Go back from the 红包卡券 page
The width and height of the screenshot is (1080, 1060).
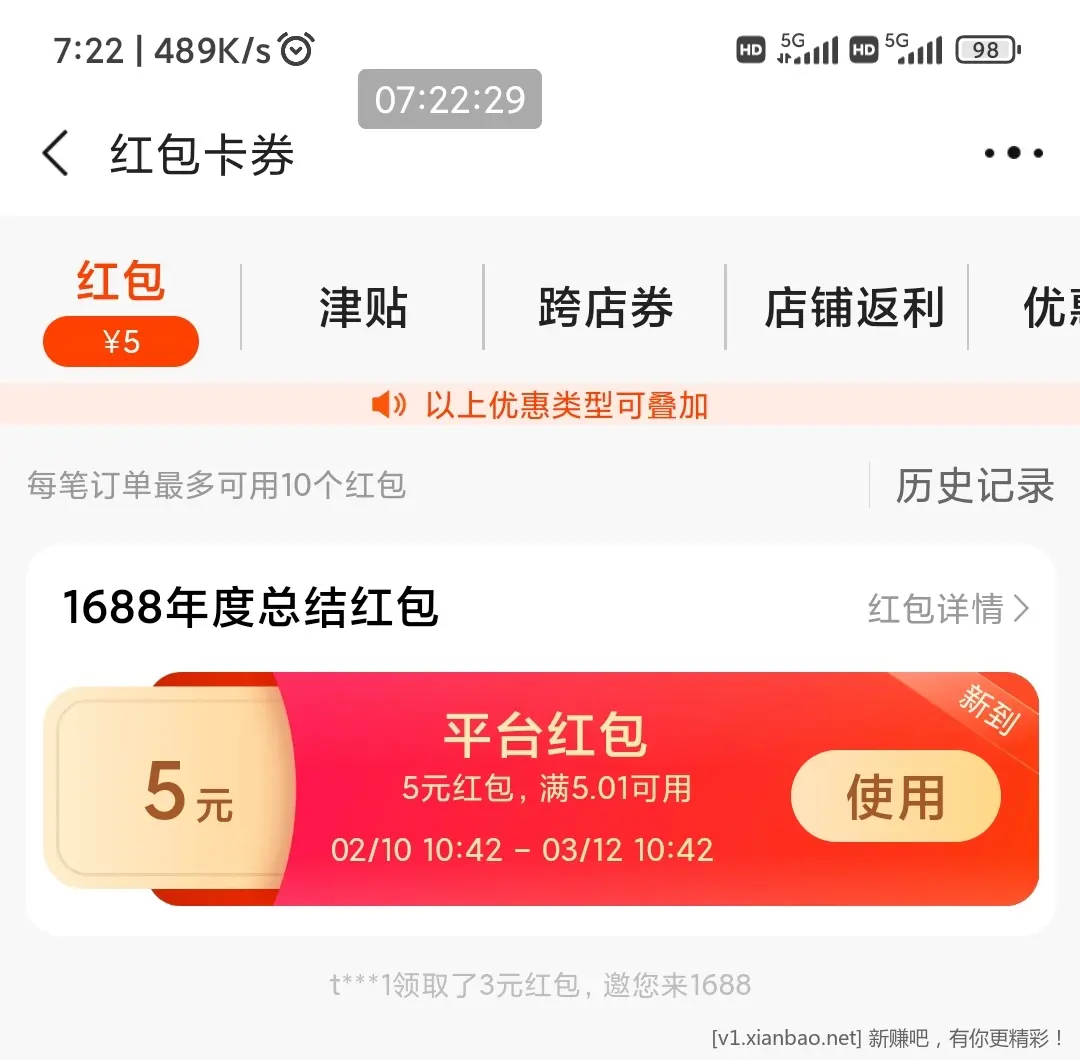tap(56, 155)
